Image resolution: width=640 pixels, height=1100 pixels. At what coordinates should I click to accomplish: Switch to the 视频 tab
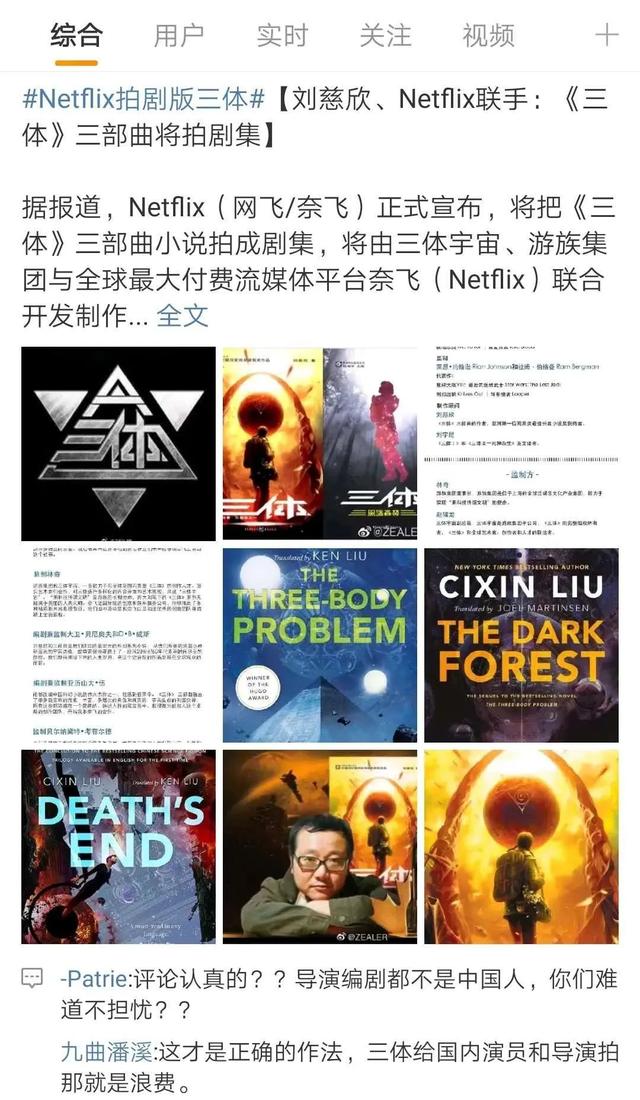tap(488, 36)
